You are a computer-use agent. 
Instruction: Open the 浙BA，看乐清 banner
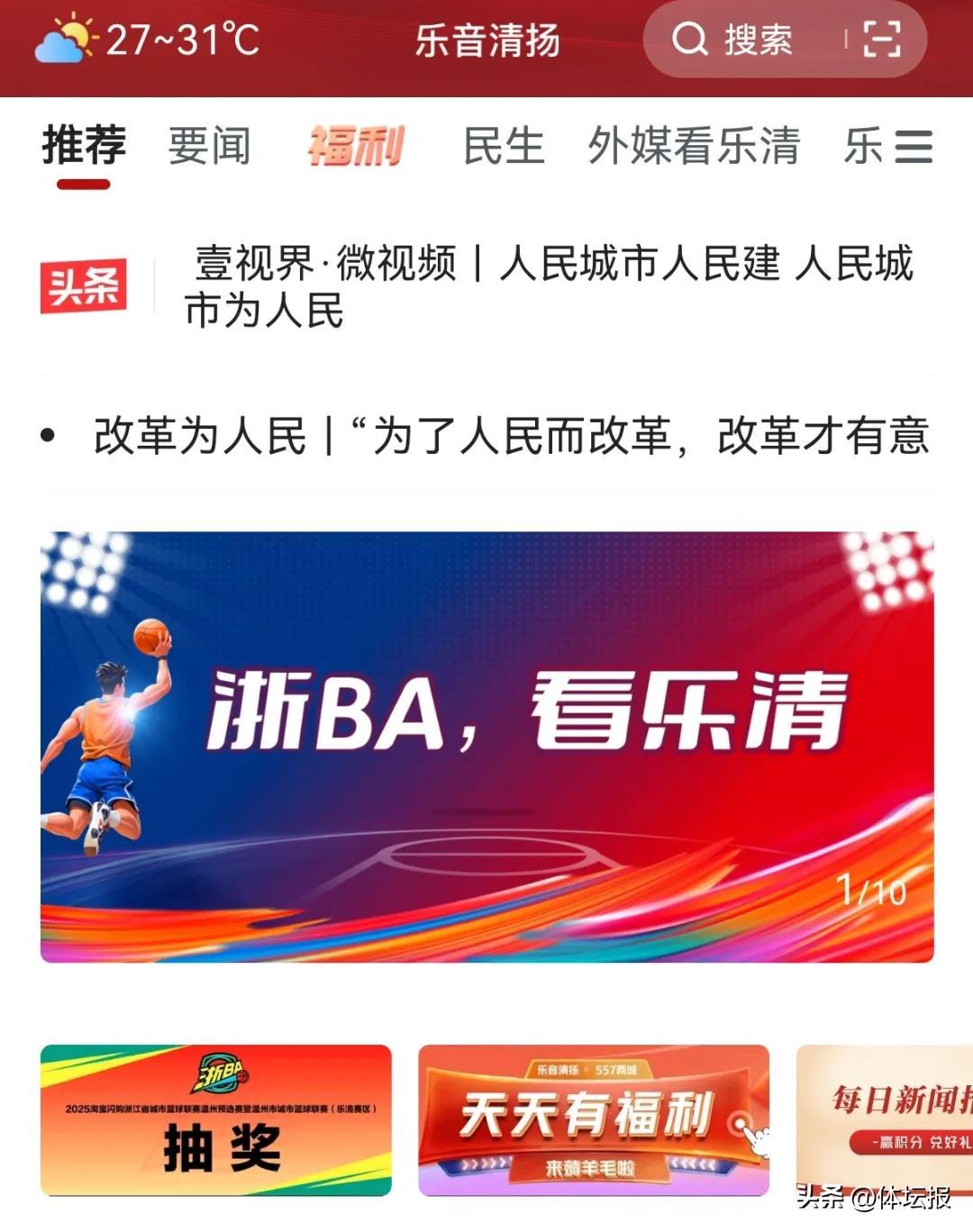click(486, 746)
